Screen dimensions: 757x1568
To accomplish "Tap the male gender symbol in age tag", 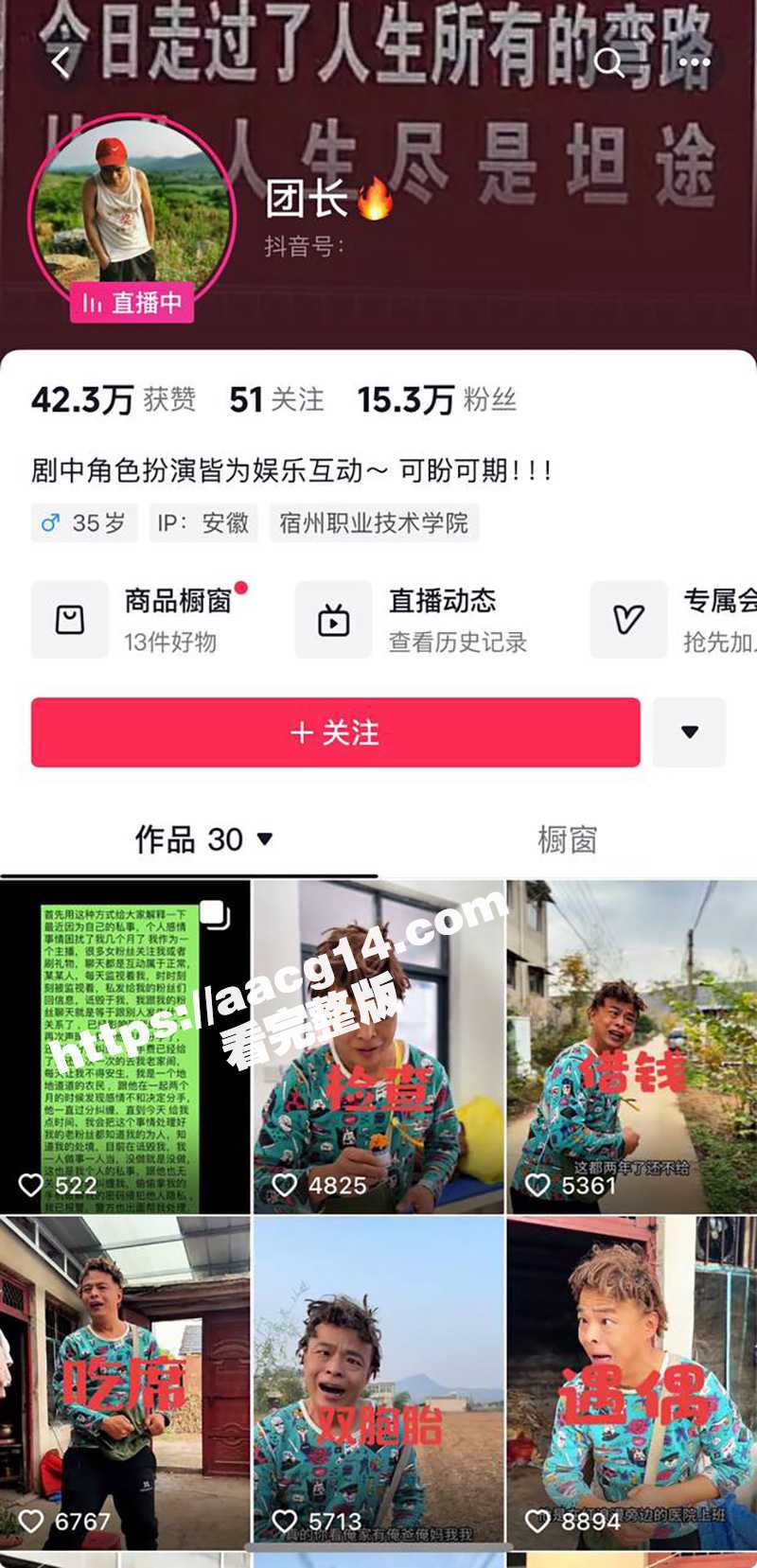I will click(50, 522).
